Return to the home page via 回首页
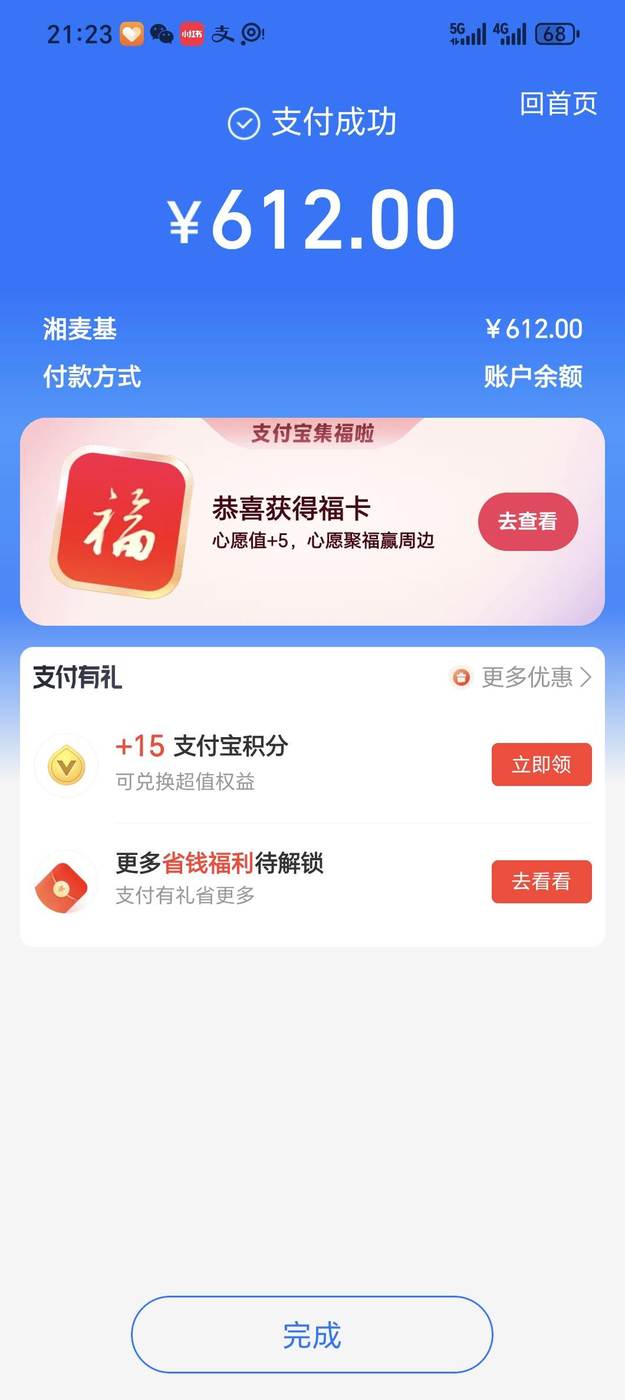625x1400 pixels. [x=558, y=103]
